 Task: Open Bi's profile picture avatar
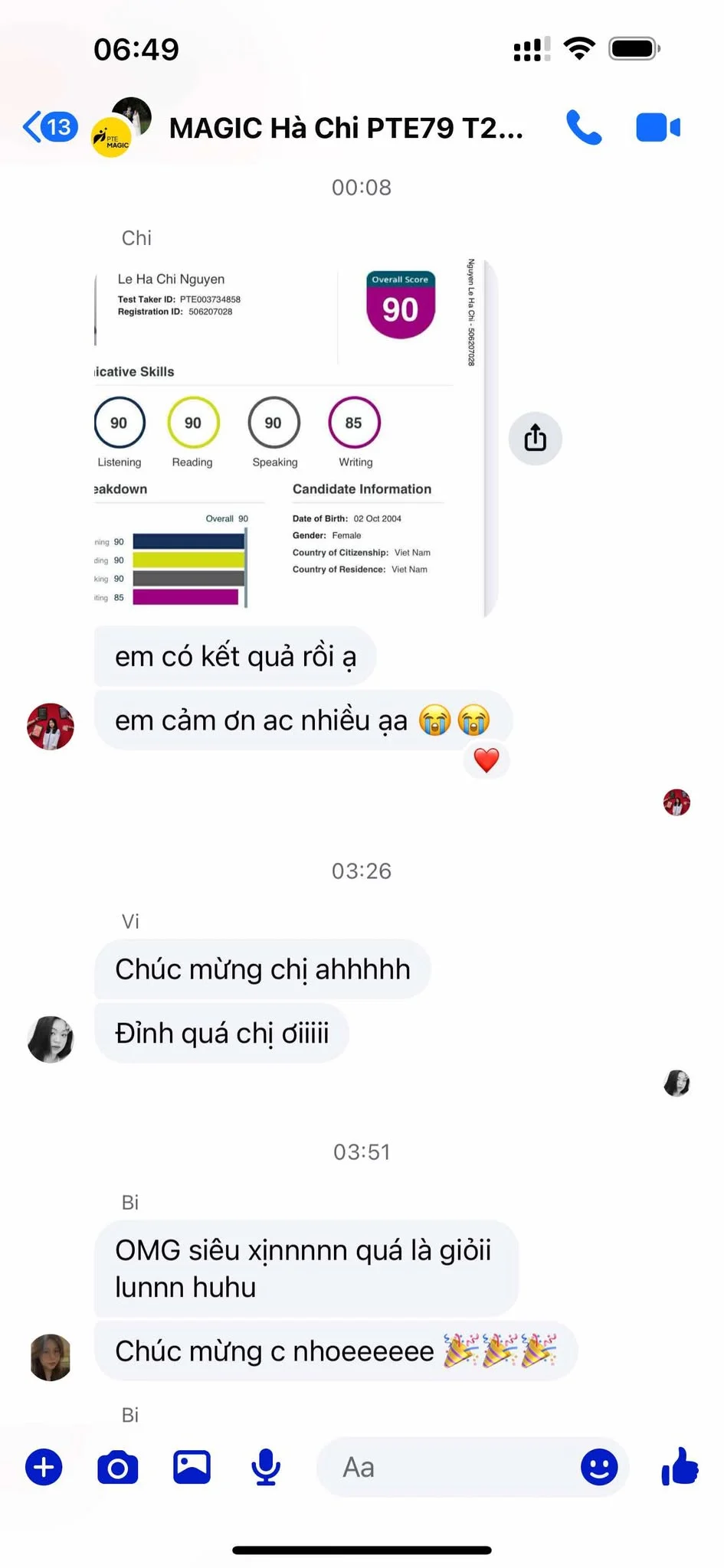pyautogui.click(x=51, y=1357)
